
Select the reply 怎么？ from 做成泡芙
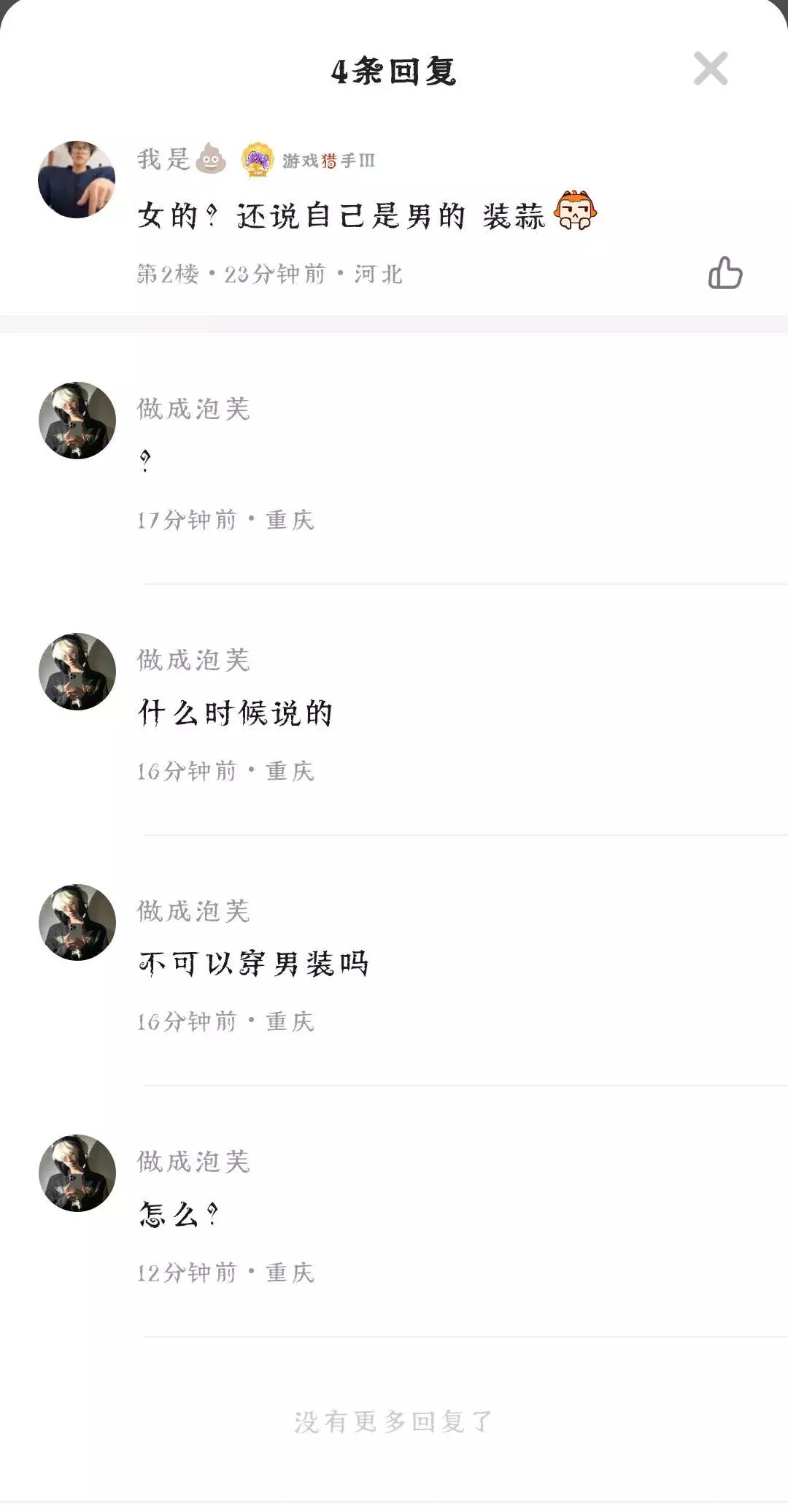[178, 1215]
